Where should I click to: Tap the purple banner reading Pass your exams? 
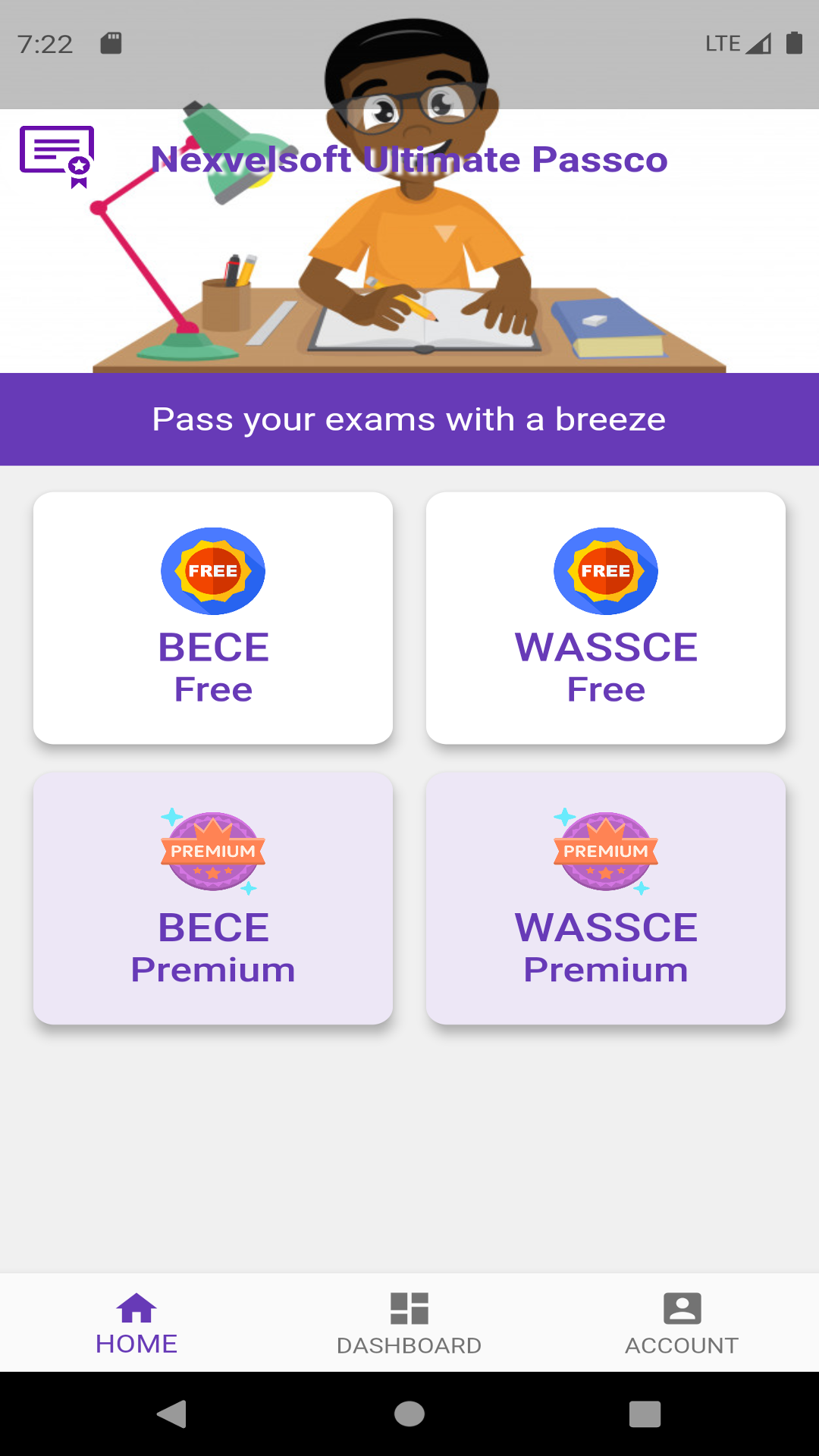pos(409,419)
